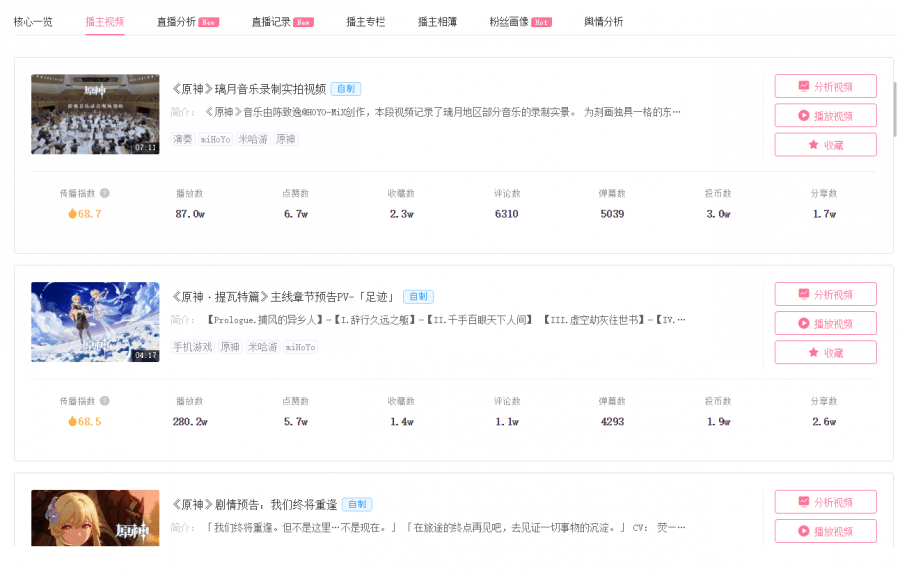Tap 分析视频 for 璃月音乐录制实拍视频
Viewport: 900px width, 574px height.
[x=825, y=86]
